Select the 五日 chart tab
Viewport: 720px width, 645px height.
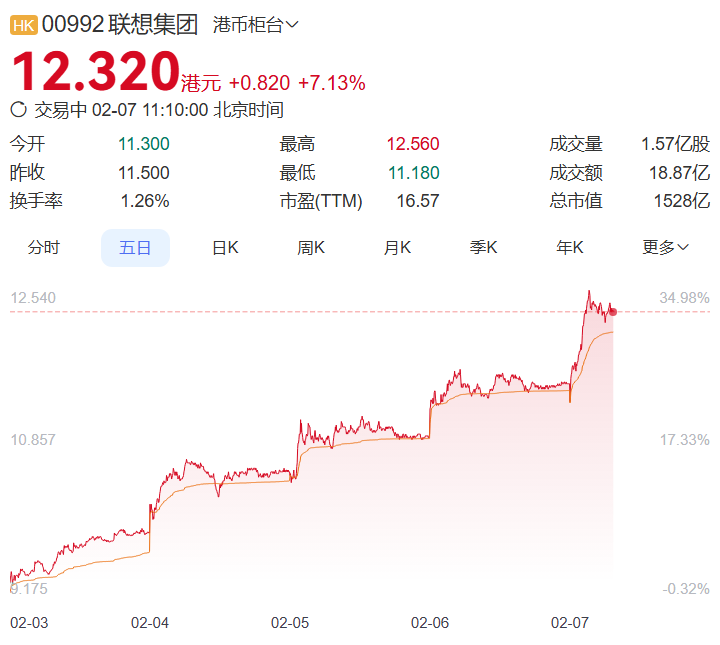click(135, 248)
